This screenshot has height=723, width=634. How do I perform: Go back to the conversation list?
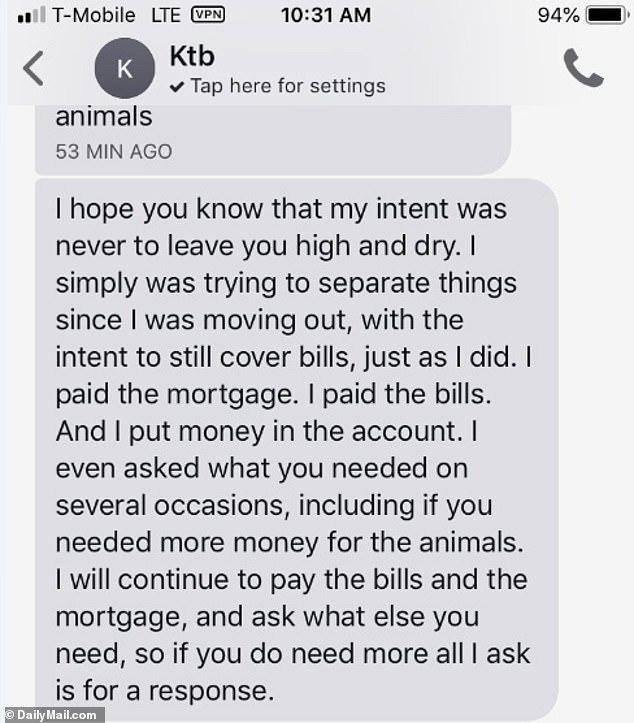(32, 68)
